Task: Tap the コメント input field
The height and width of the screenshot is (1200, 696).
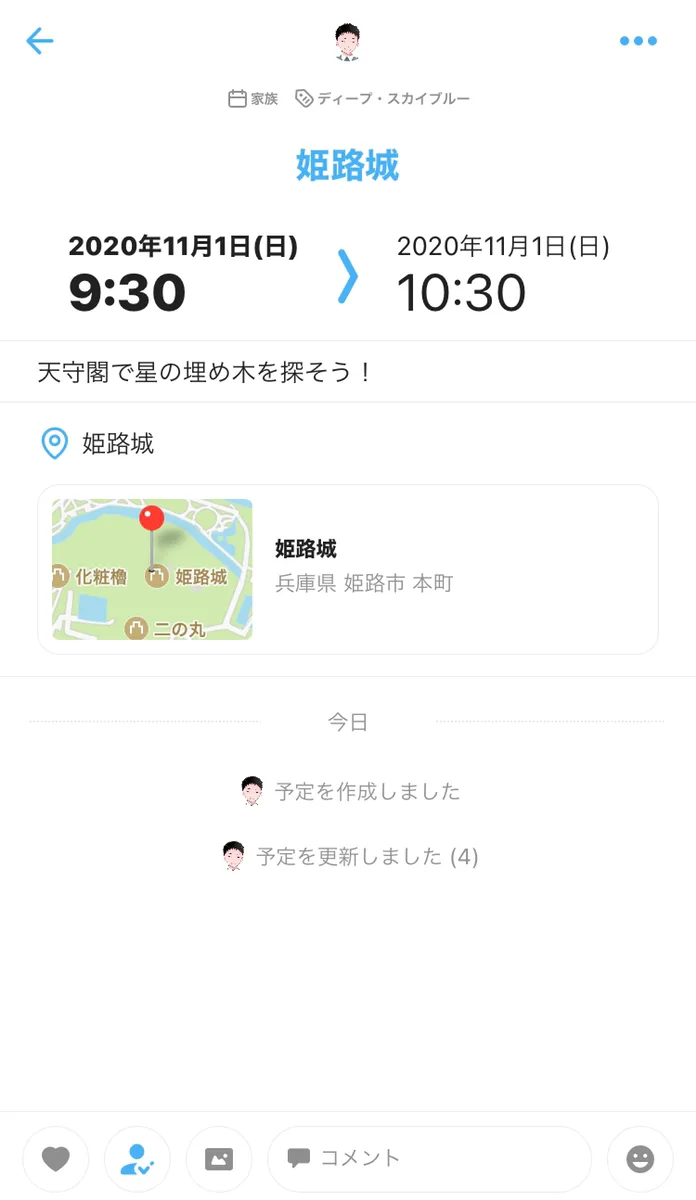Action: 429,1159
